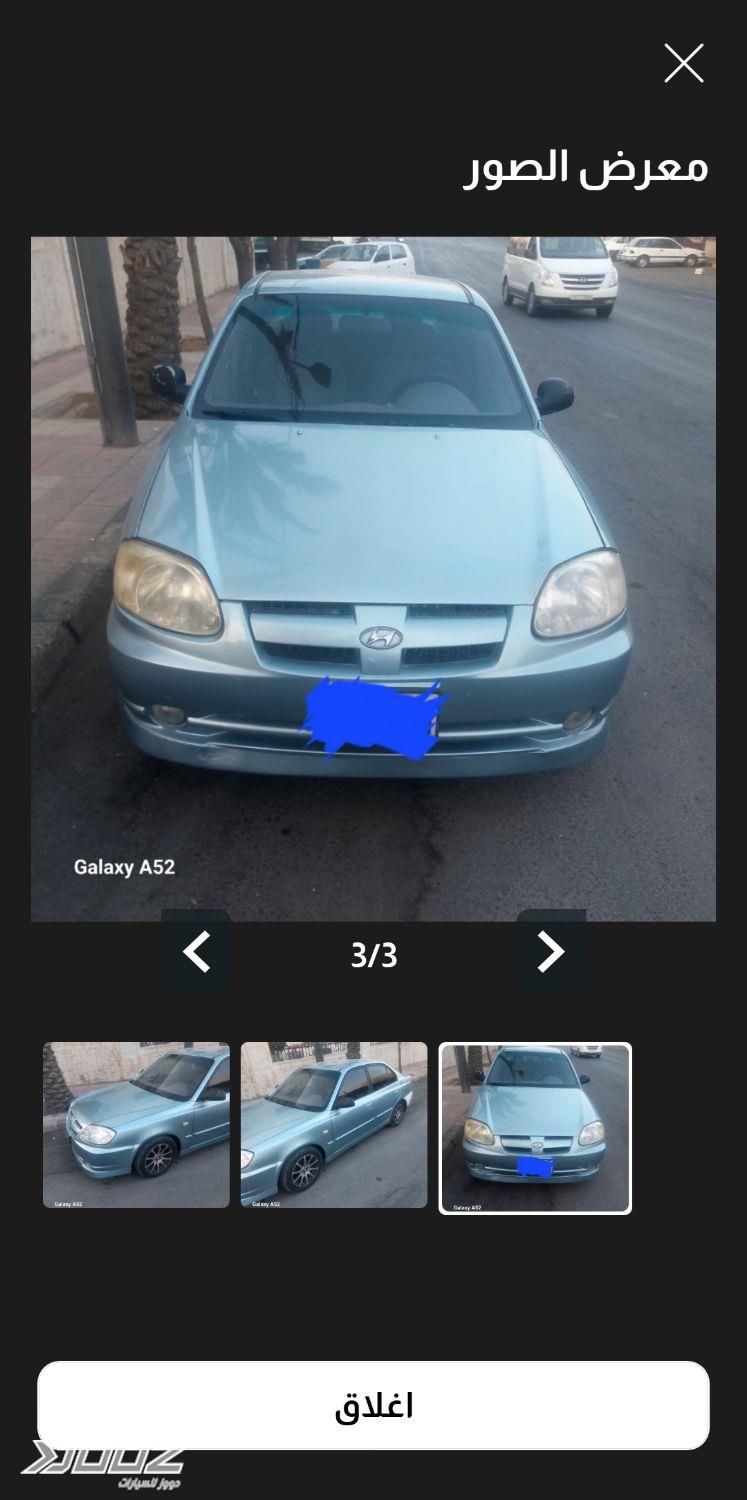Select the first thumbnail showing the car's front corner
Viewport: 747px width, 1500px height.
click(136, 1125)
